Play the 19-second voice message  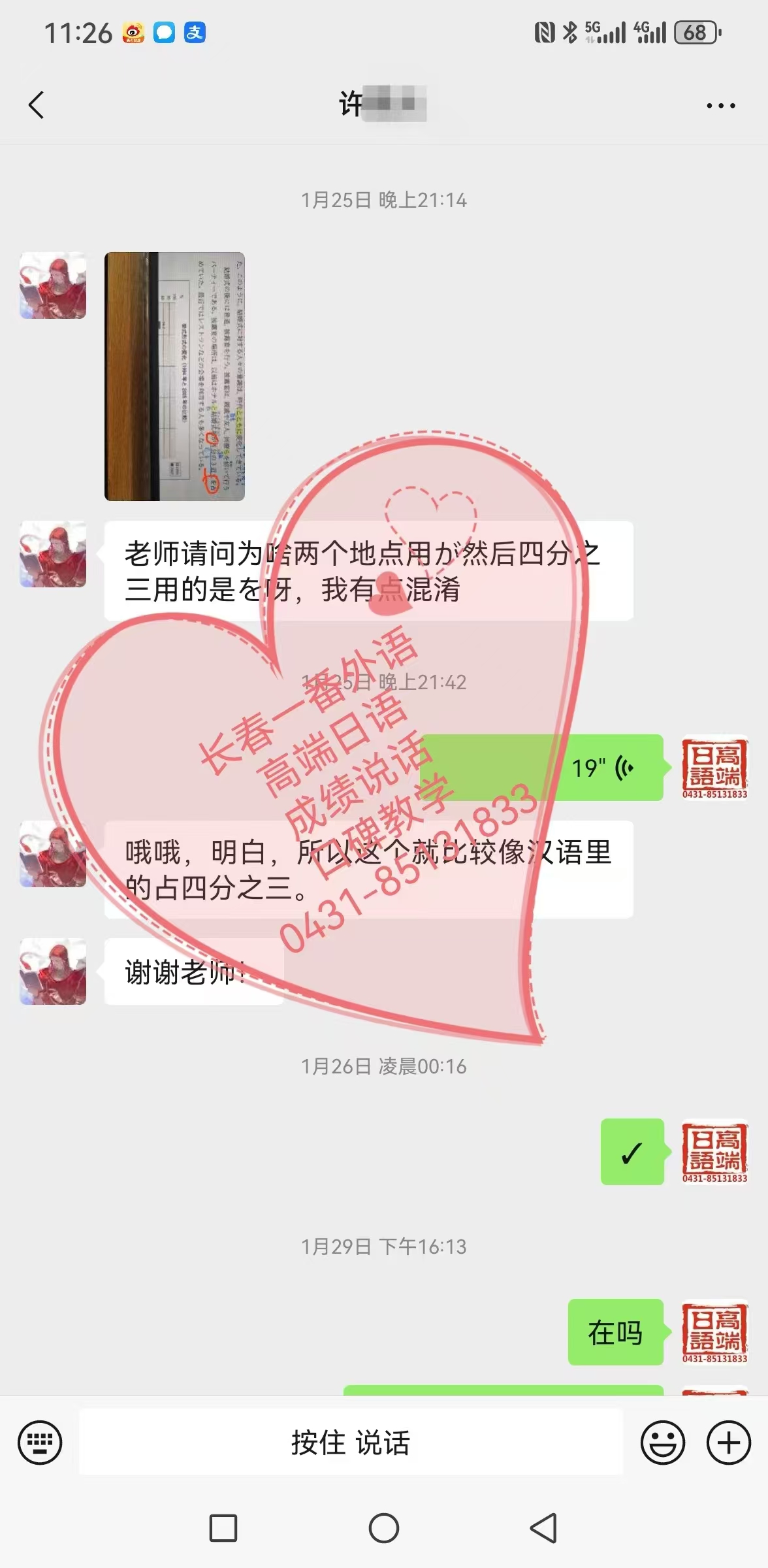coord(541,767)
